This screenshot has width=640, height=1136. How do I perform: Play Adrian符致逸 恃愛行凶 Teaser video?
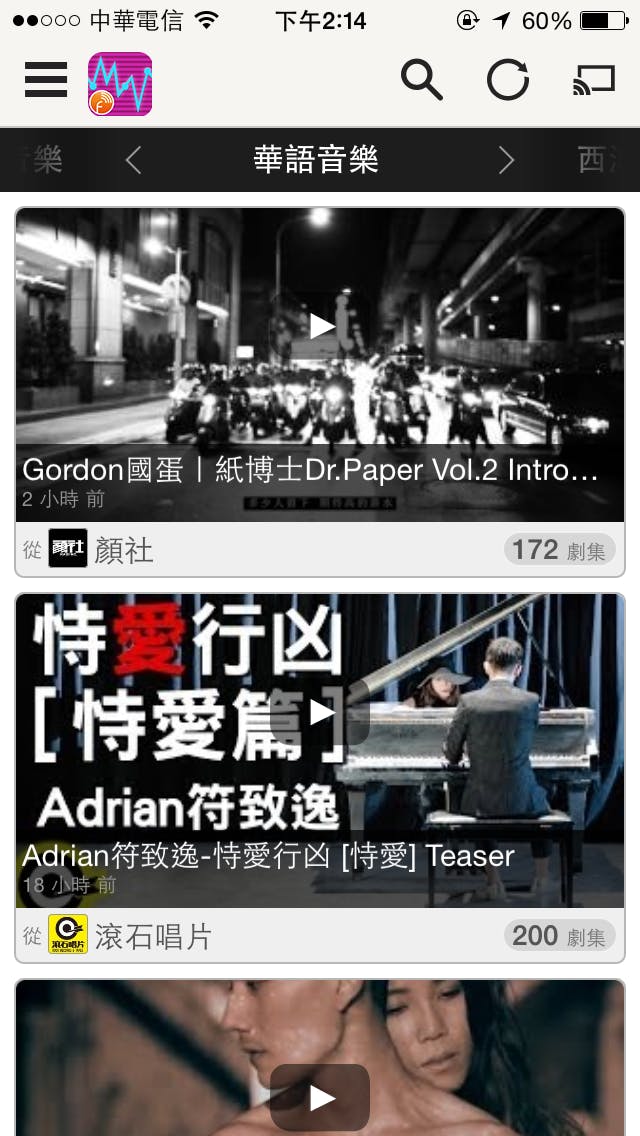click(320, 712)
